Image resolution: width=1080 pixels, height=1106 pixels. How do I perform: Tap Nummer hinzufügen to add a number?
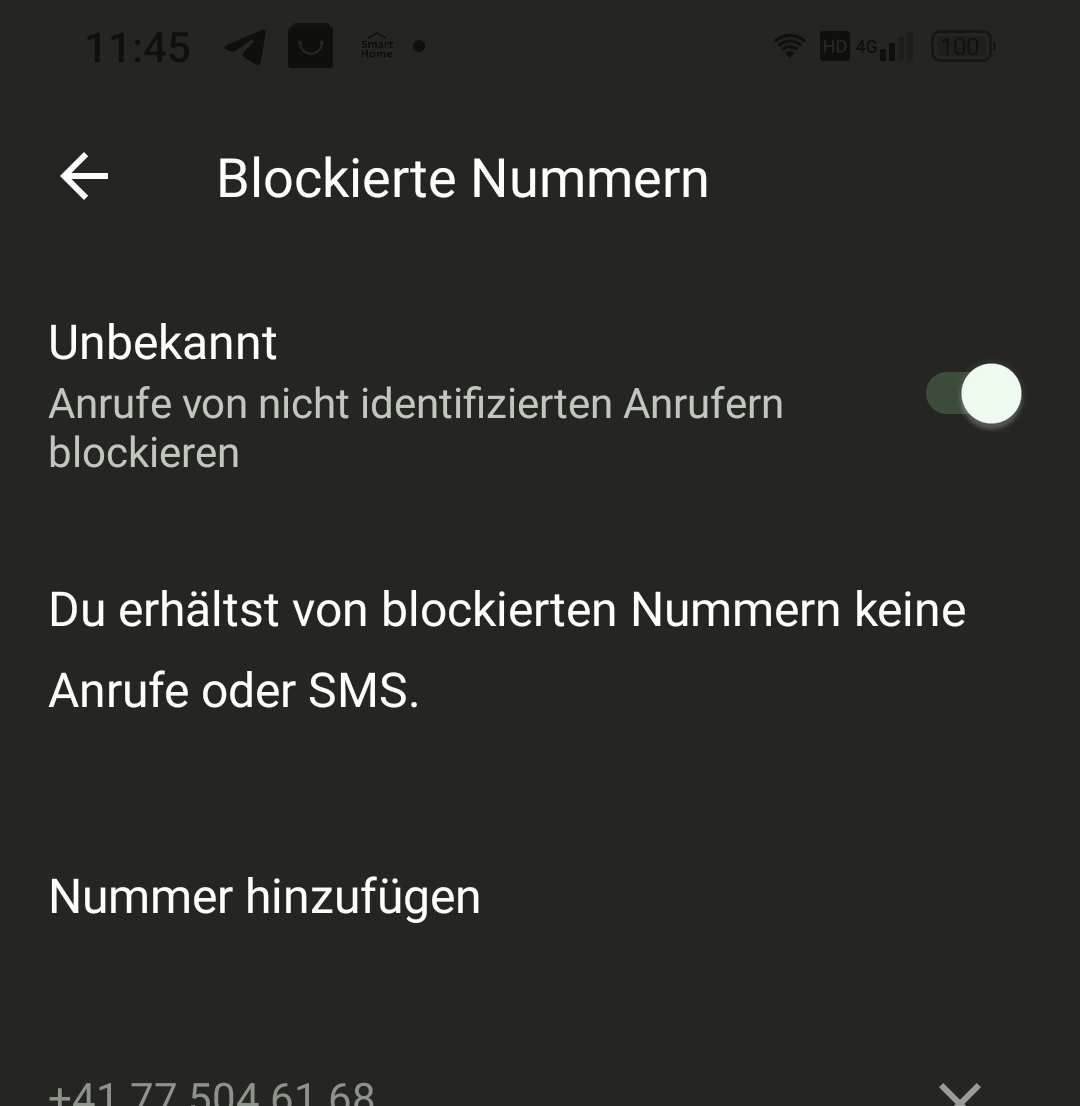(x=265, y=896)
